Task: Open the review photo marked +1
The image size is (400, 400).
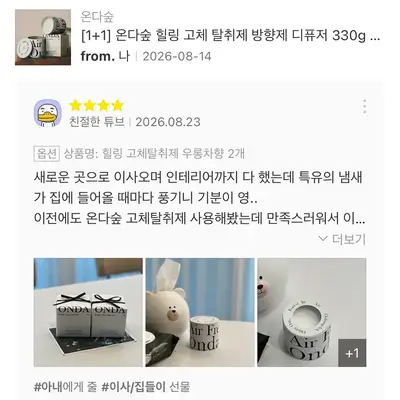Action: point(312,312)
